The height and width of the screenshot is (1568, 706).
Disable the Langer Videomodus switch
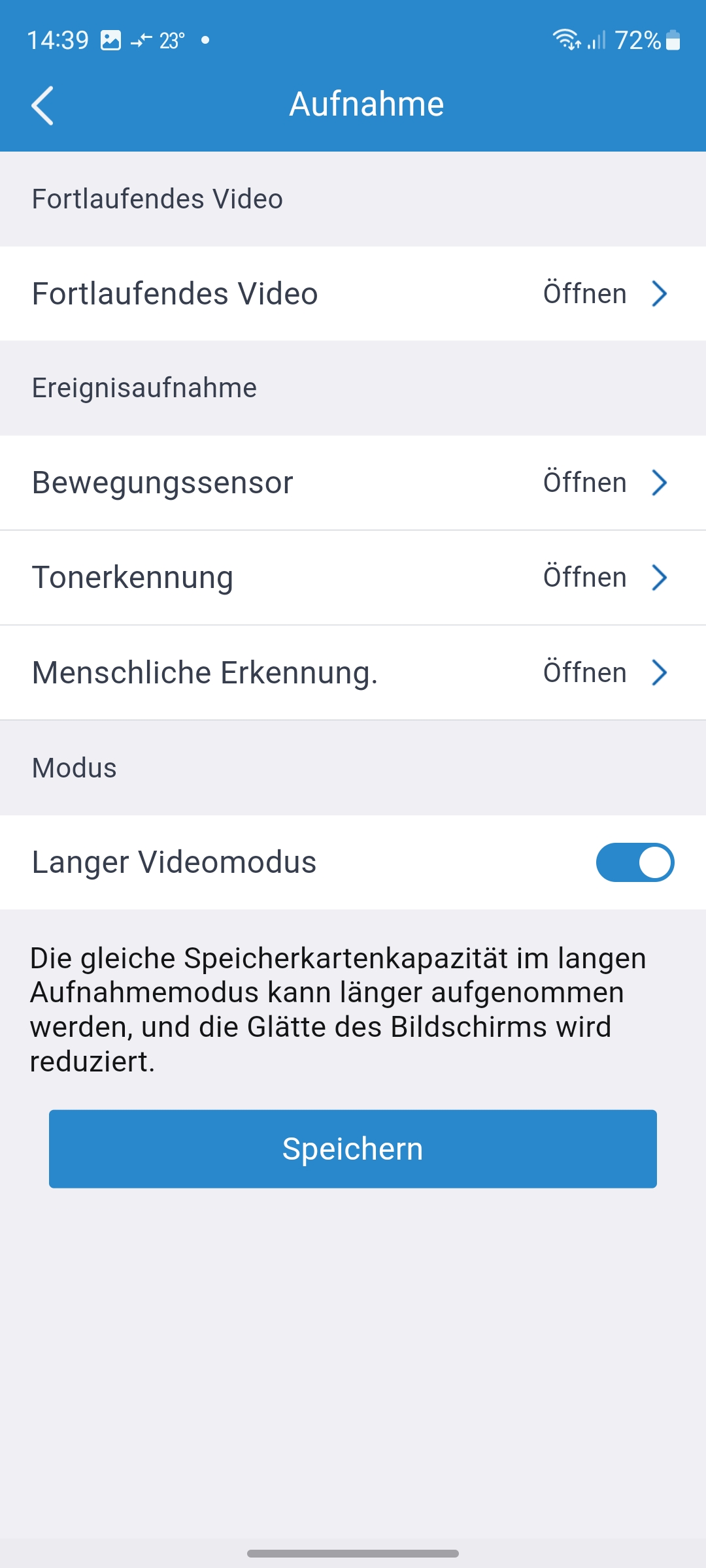[634, 862]
